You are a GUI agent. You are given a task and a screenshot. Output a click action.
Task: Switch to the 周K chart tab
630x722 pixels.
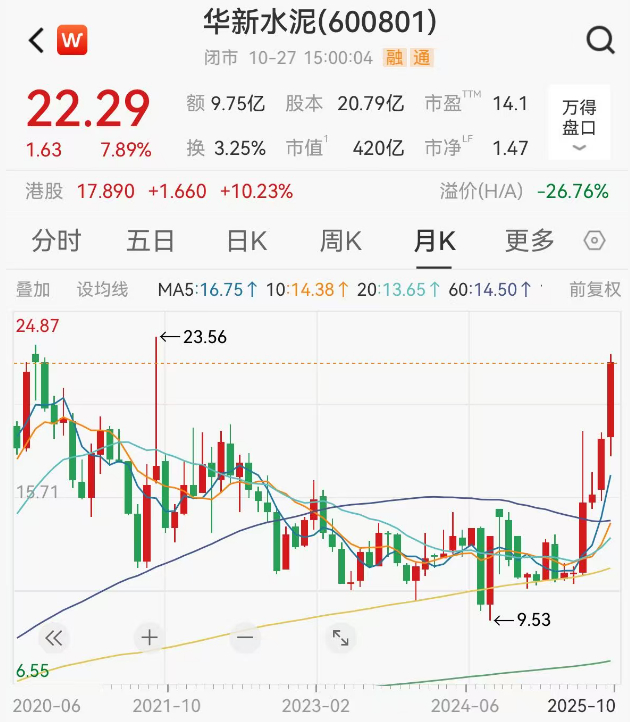340,241
